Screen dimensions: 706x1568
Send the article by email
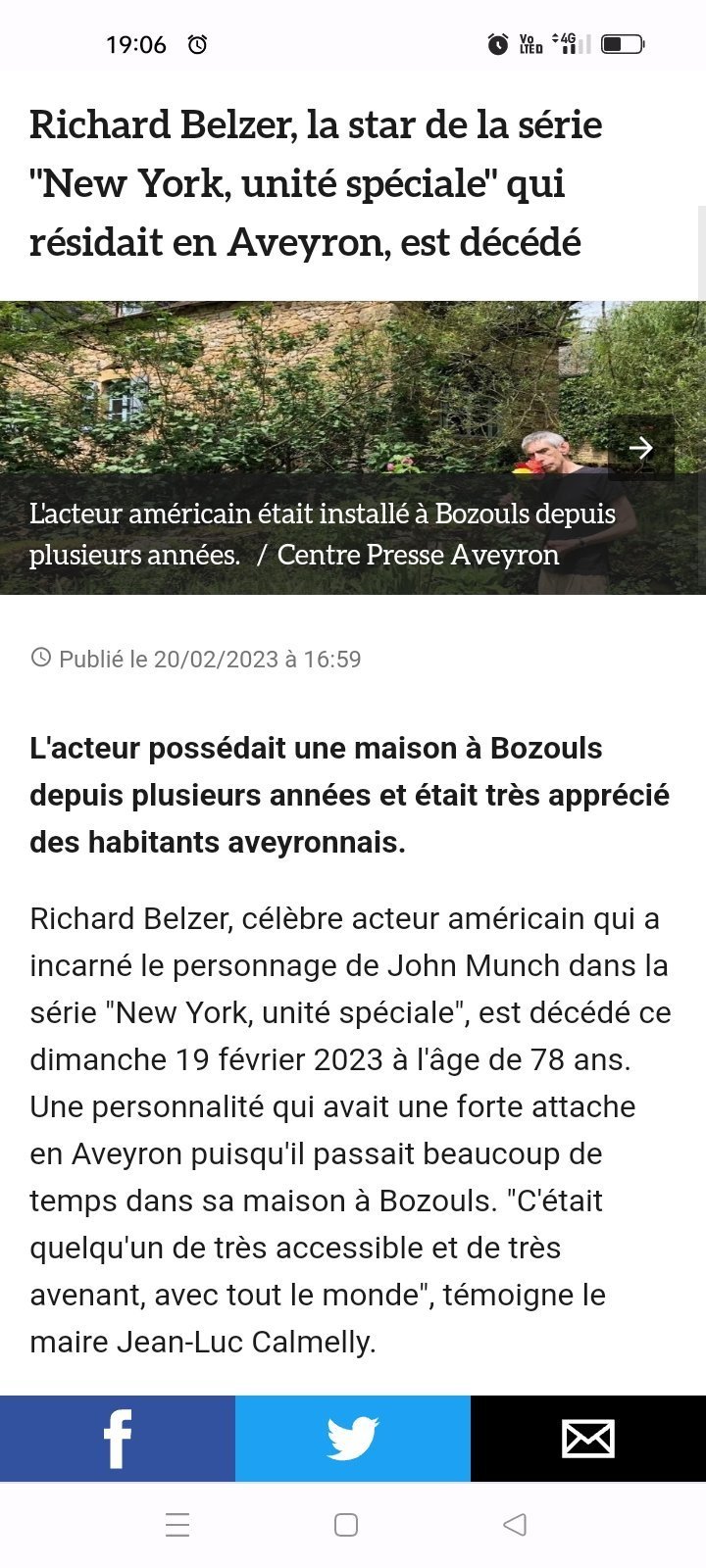(588, 1438)
